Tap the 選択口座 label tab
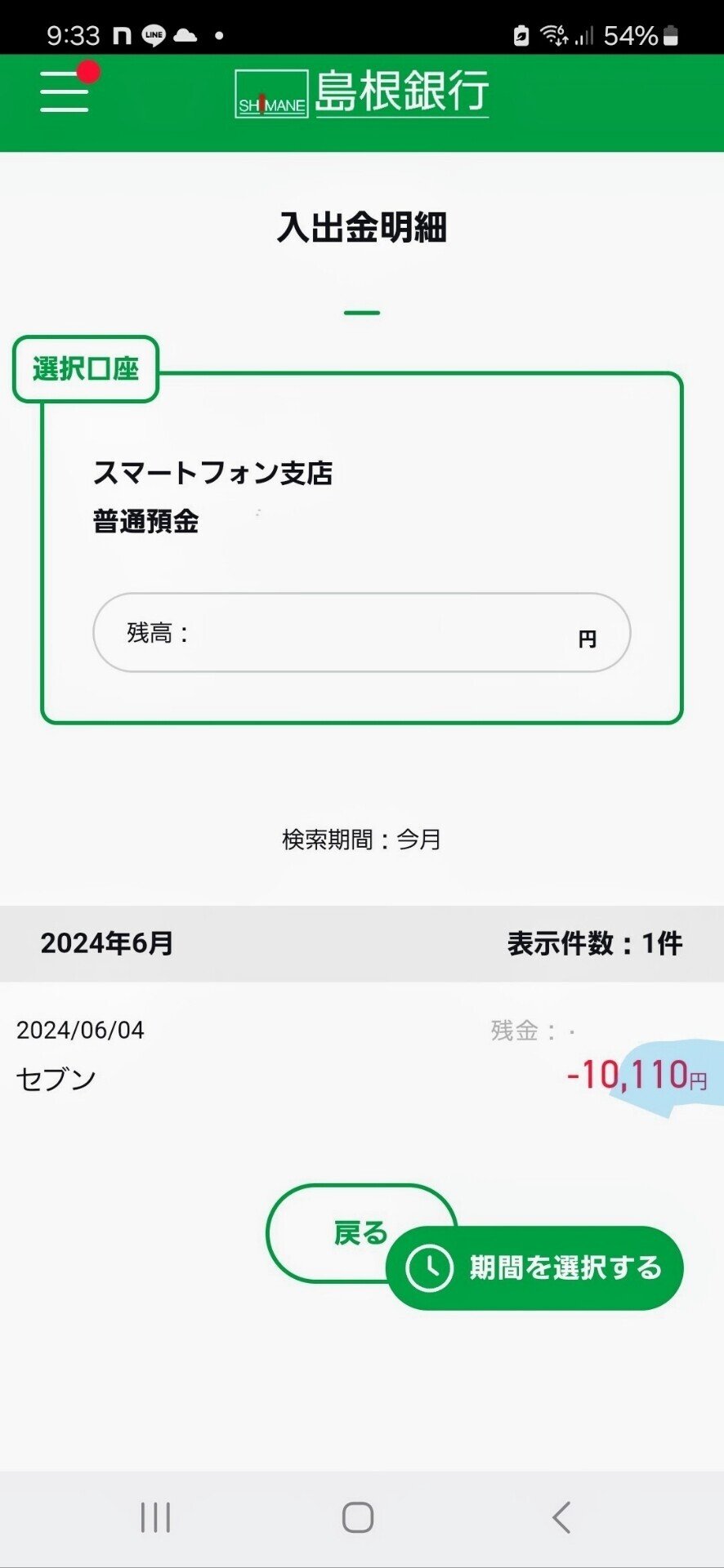 pos(85,367)
